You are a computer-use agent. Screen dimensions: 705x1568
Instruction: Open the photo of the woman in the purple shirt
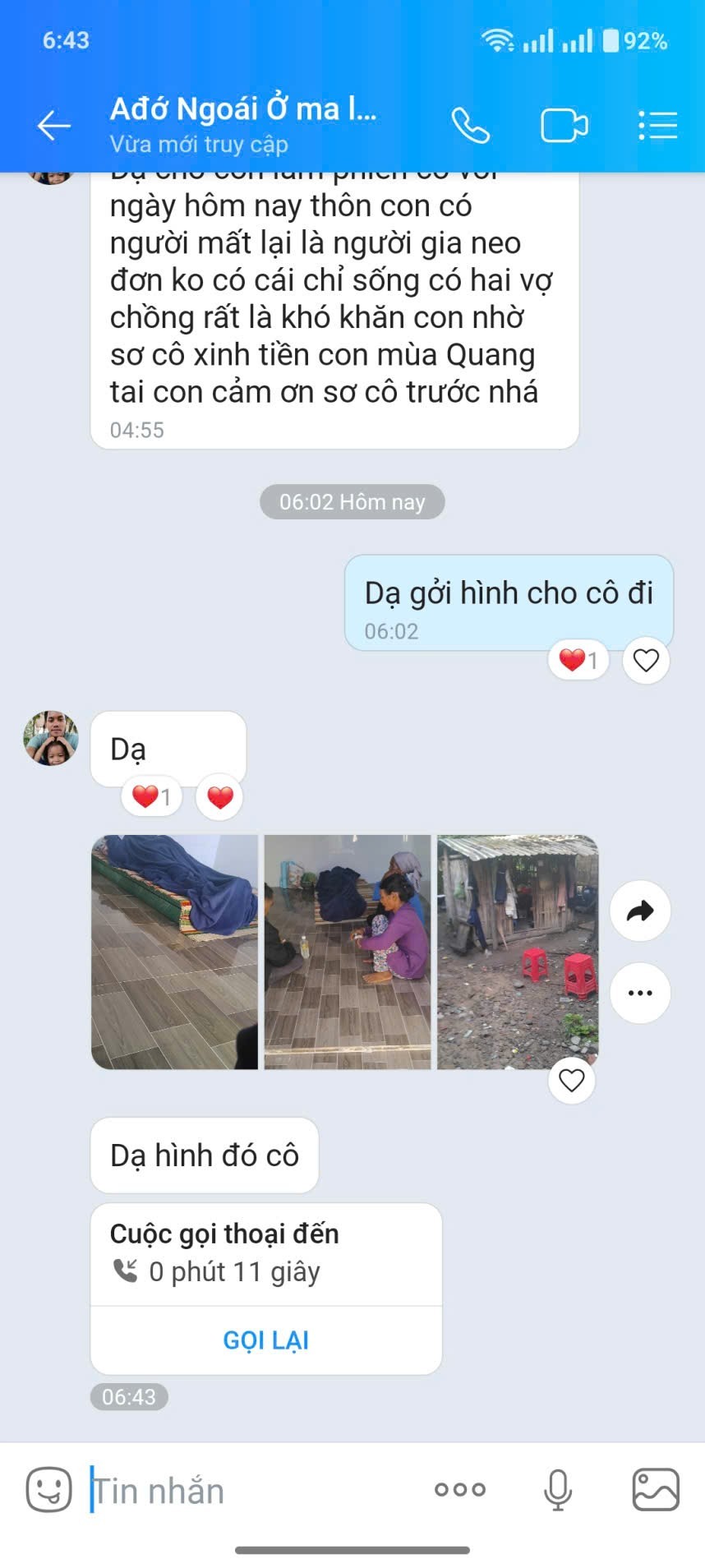click(348, 952)
